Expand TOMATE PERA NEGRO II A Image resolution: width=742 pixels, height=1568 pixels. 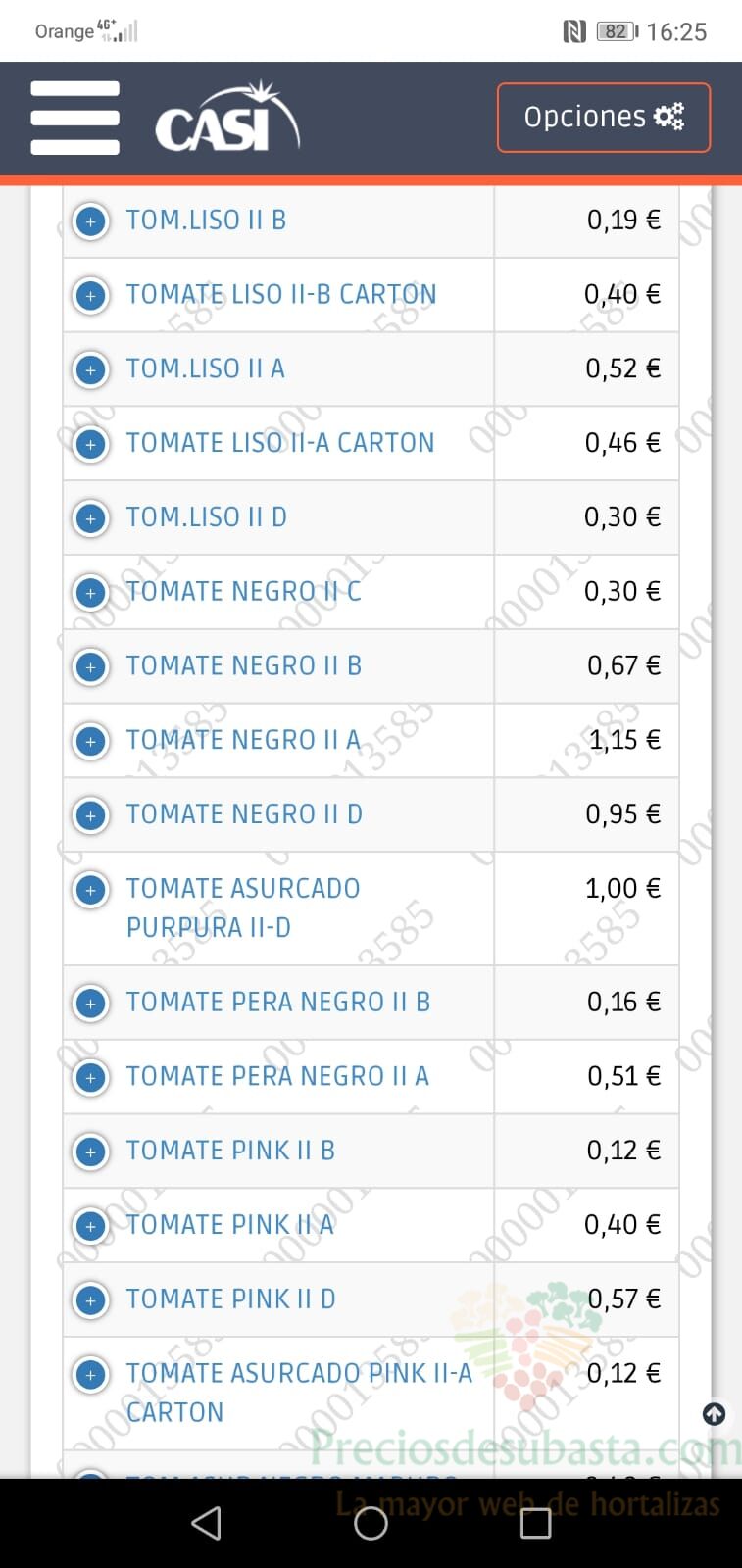tap(91, 1078)
